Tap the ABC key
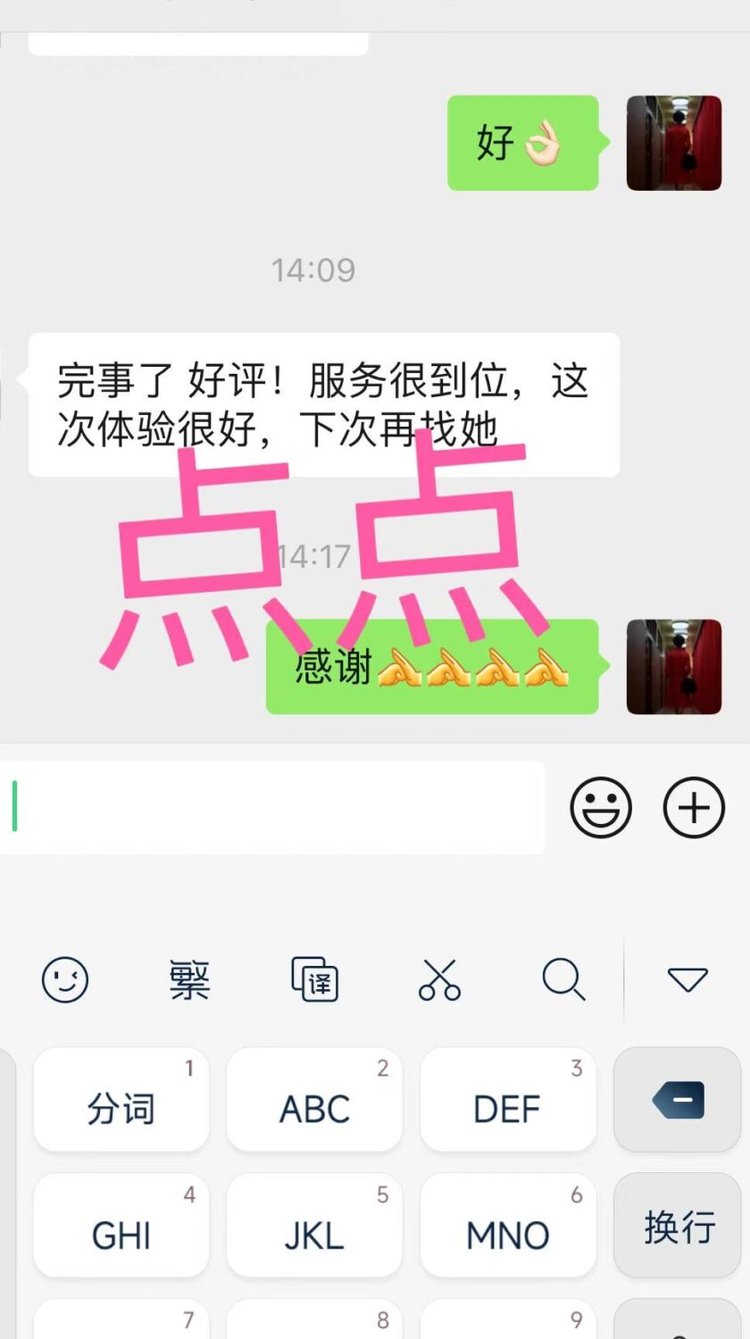The width and height of the screenshot is (750, 1339). pos(314,1100)
